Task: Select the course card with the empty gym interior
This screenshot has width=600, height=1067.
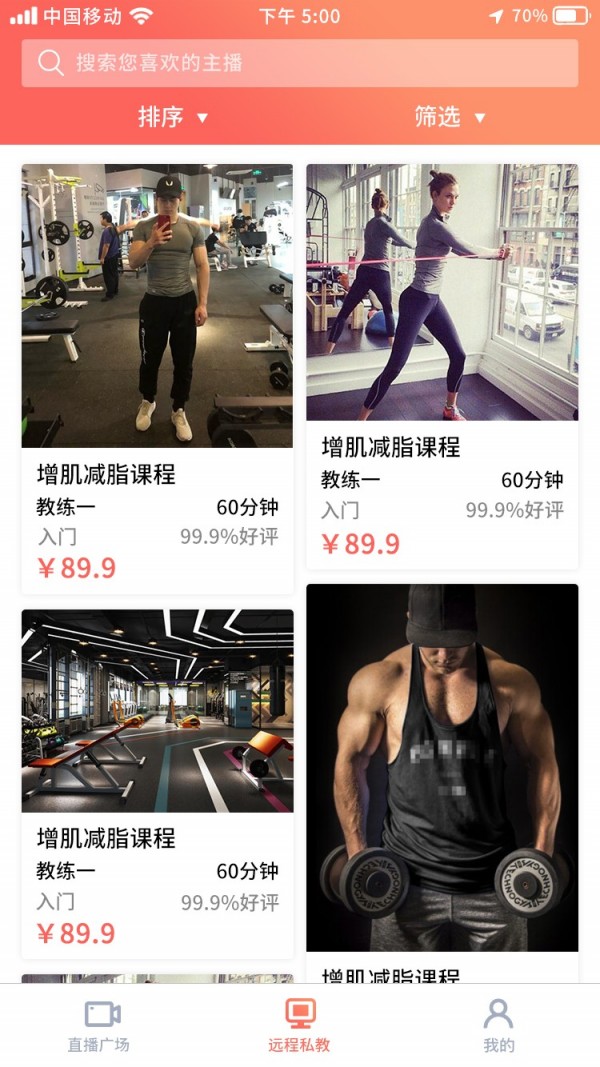Action: (x=157, y=783)
